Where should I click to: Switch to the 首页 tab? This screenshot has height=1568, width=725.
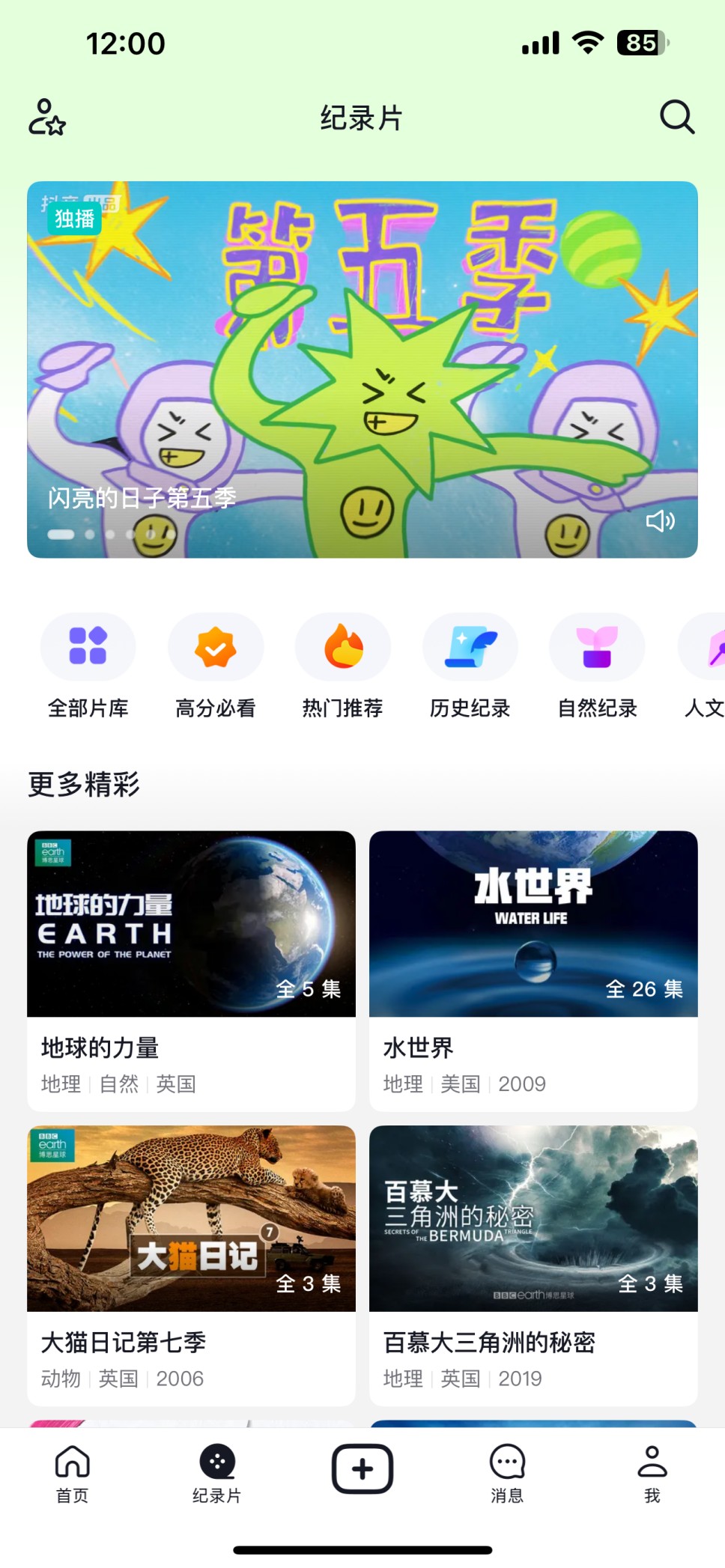[x=73, y=1474]
